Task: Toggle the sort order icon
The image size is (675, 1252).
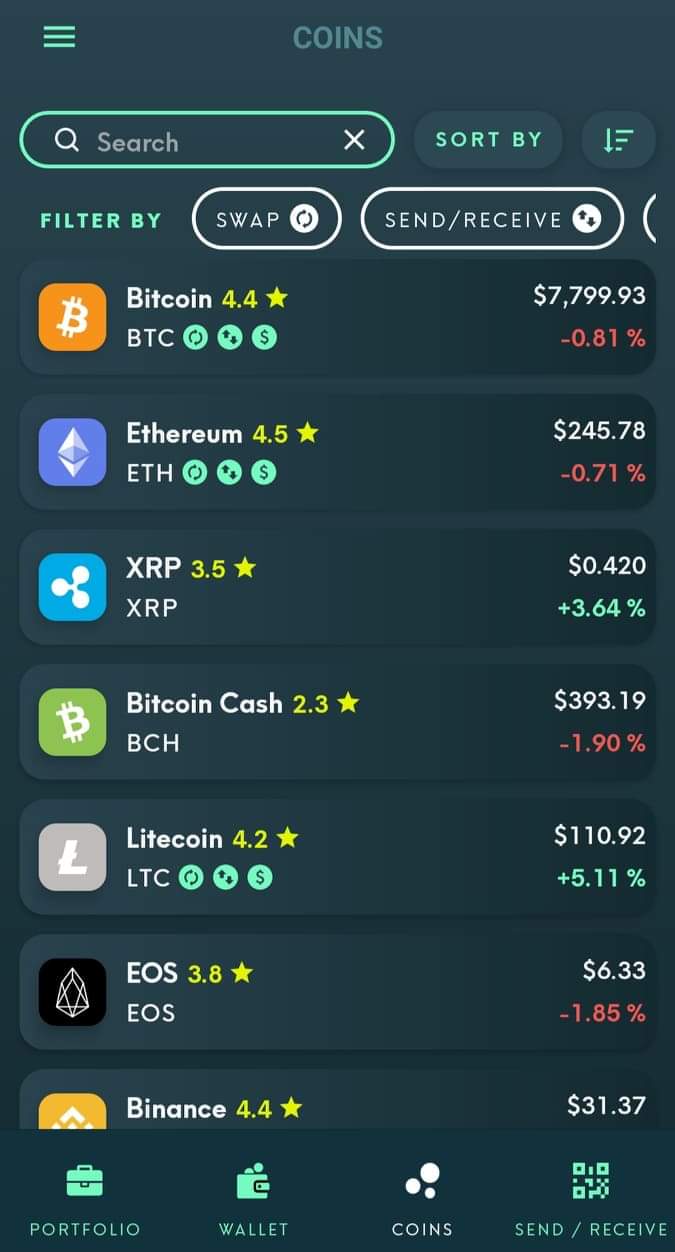Action: [x=618, y=140]
